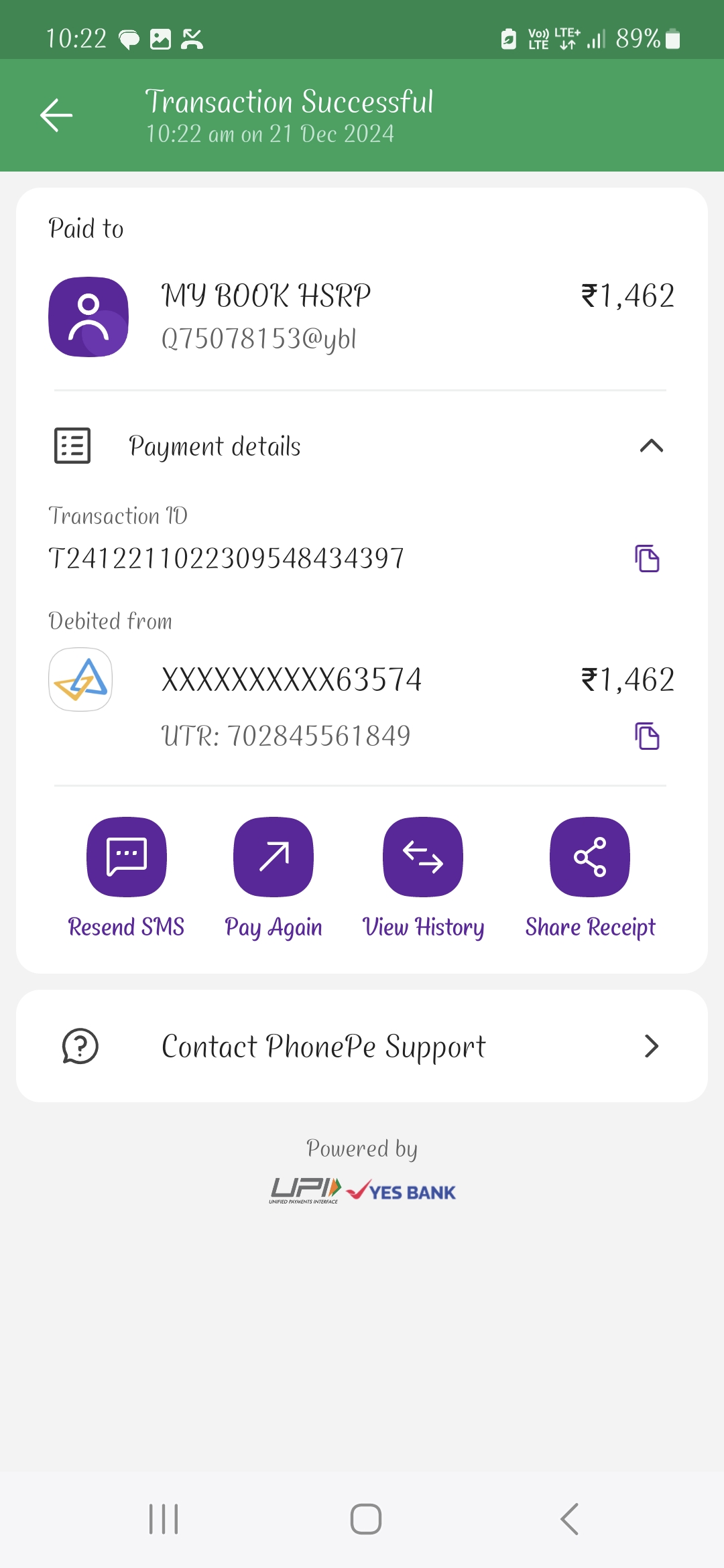The image size is (724, 1568).
Task: Open Contact PhonePe Support
Action: pos(362,1046)
